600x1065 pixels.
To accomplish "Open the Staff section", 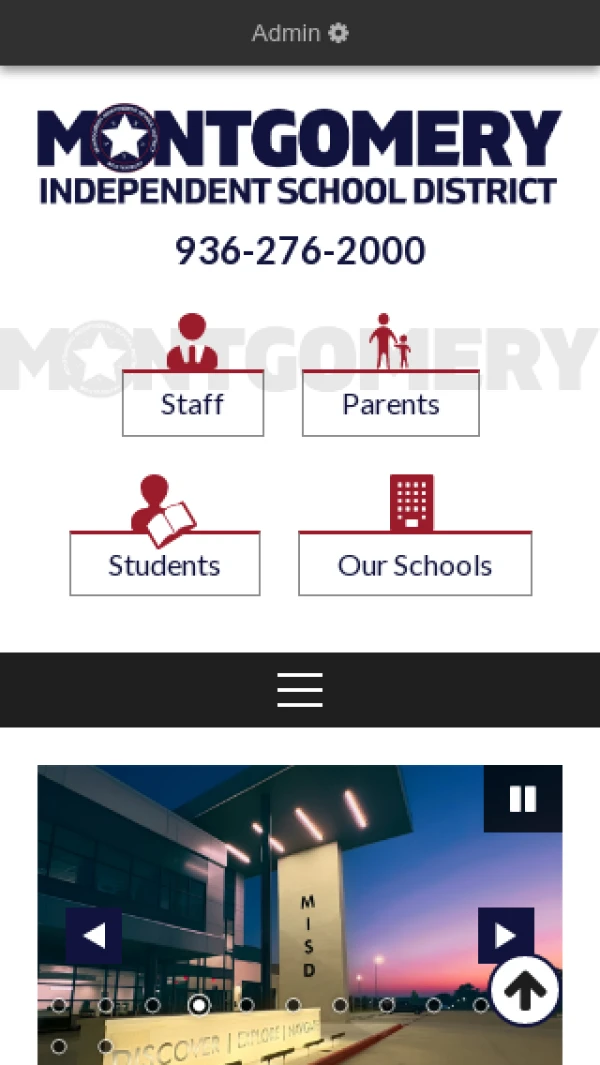I will click(193, 403).
